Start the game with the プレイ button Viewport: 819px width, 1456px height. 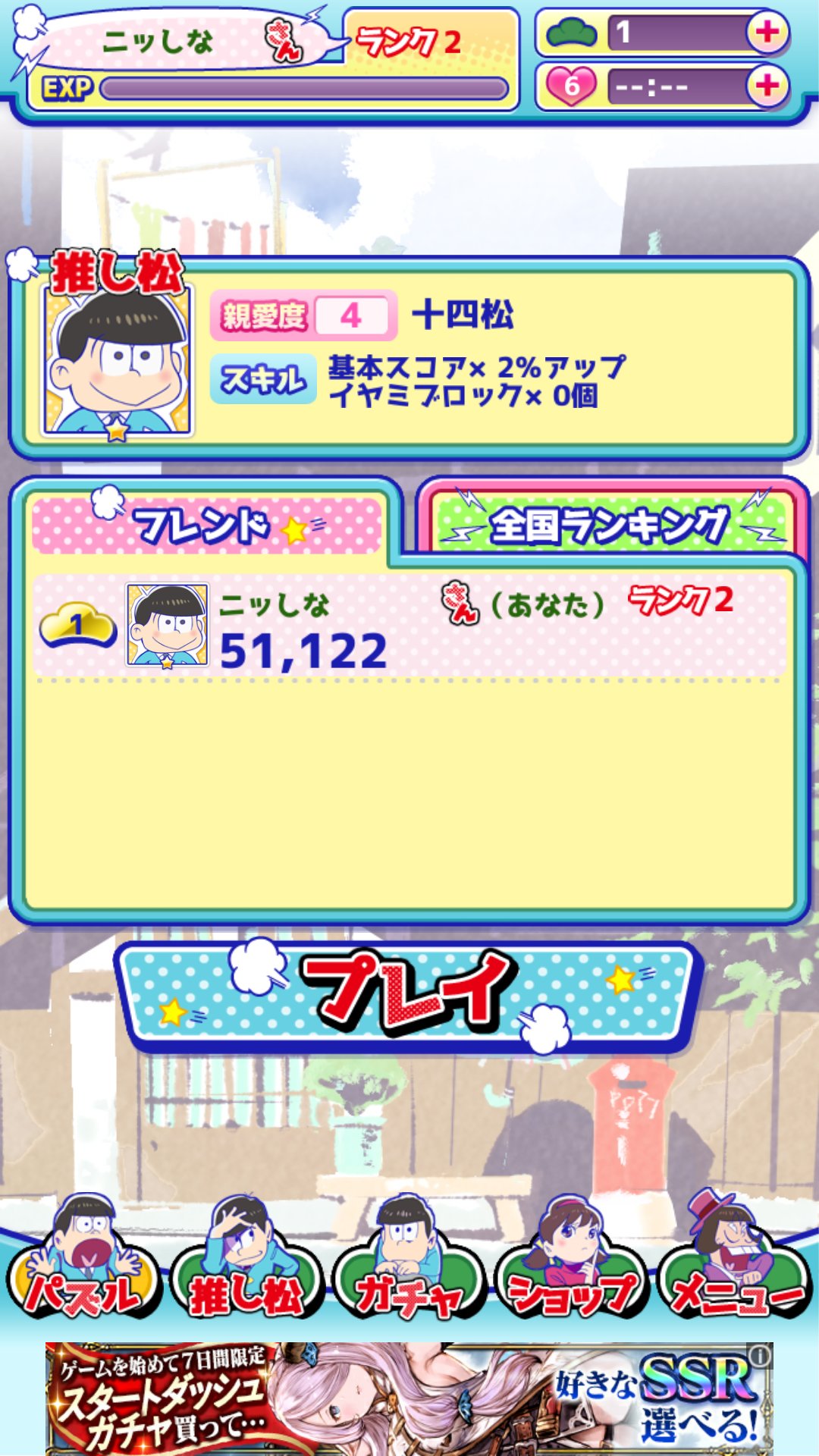tap(409, 995)
